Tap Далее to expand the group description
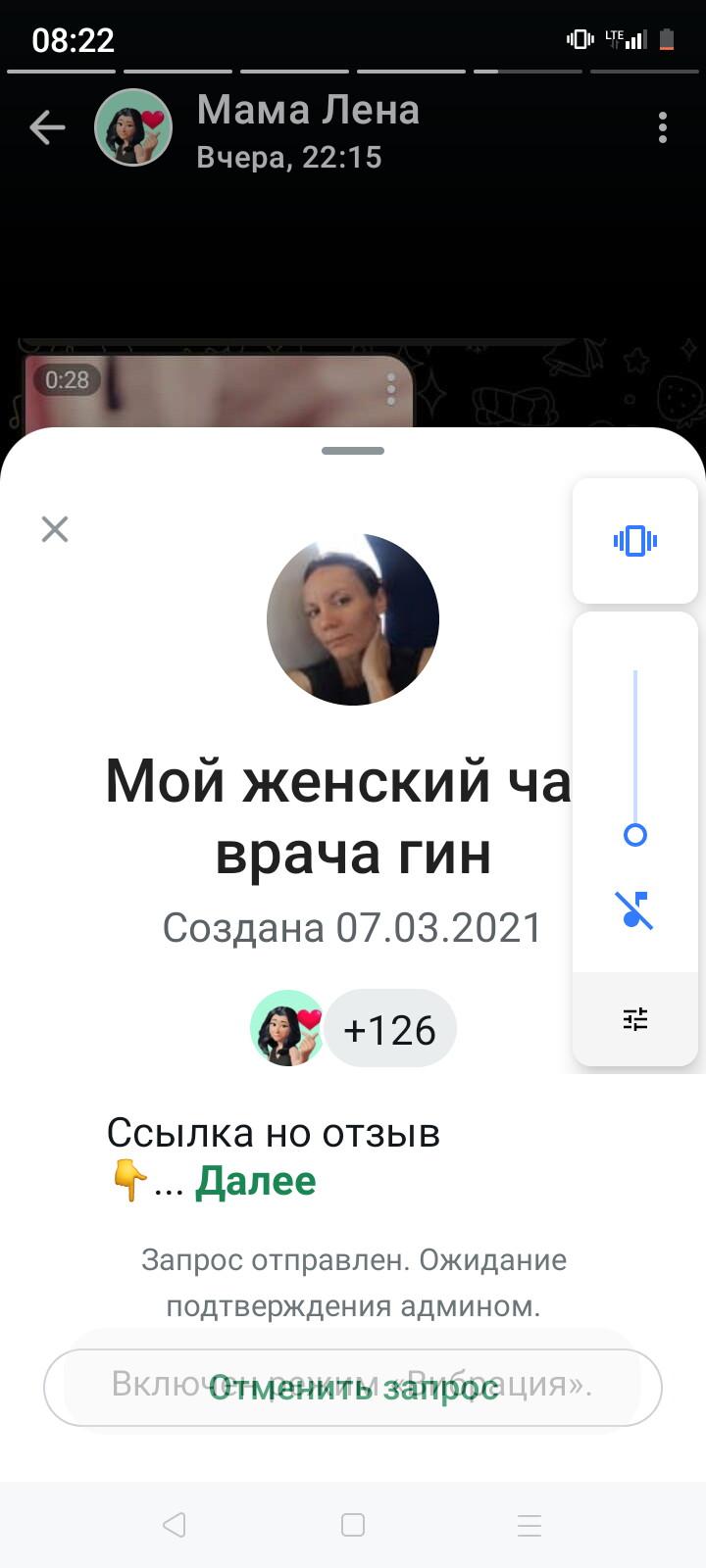 pos(255,1181)
